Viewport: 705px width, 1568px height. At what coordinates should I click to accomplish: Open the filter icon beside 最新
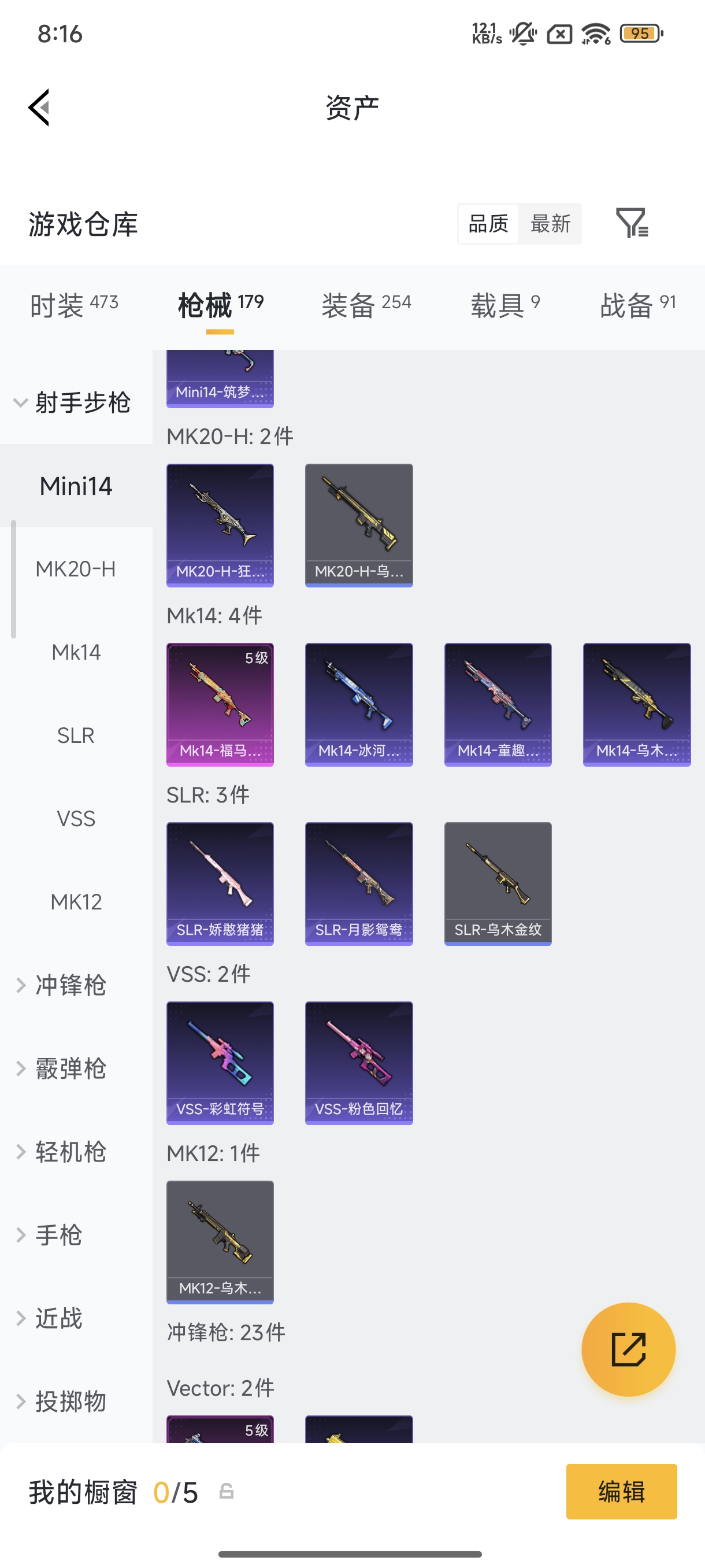(632, 223)
